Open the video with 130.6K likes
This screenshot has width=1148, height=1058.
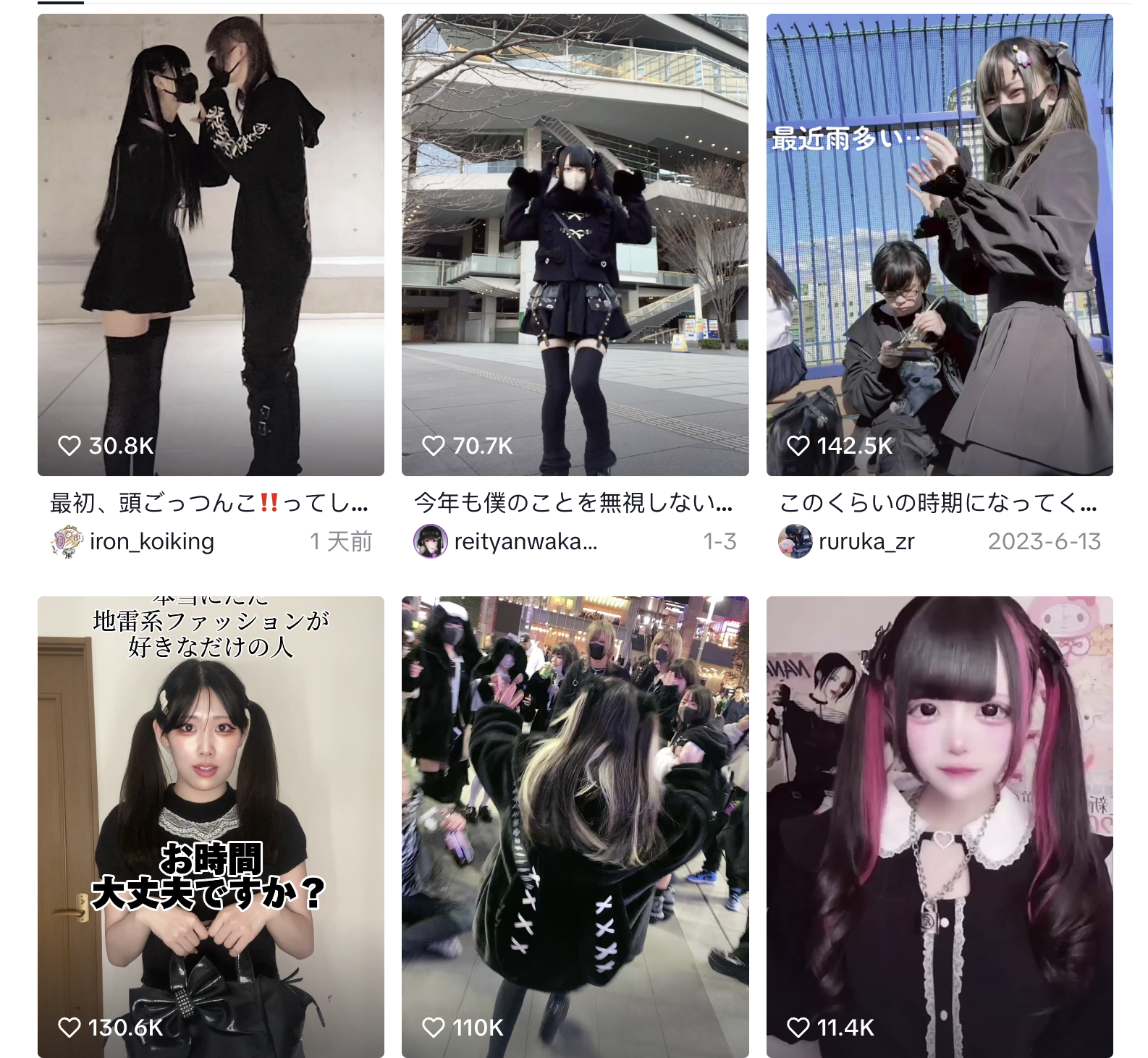click(211, 826)
